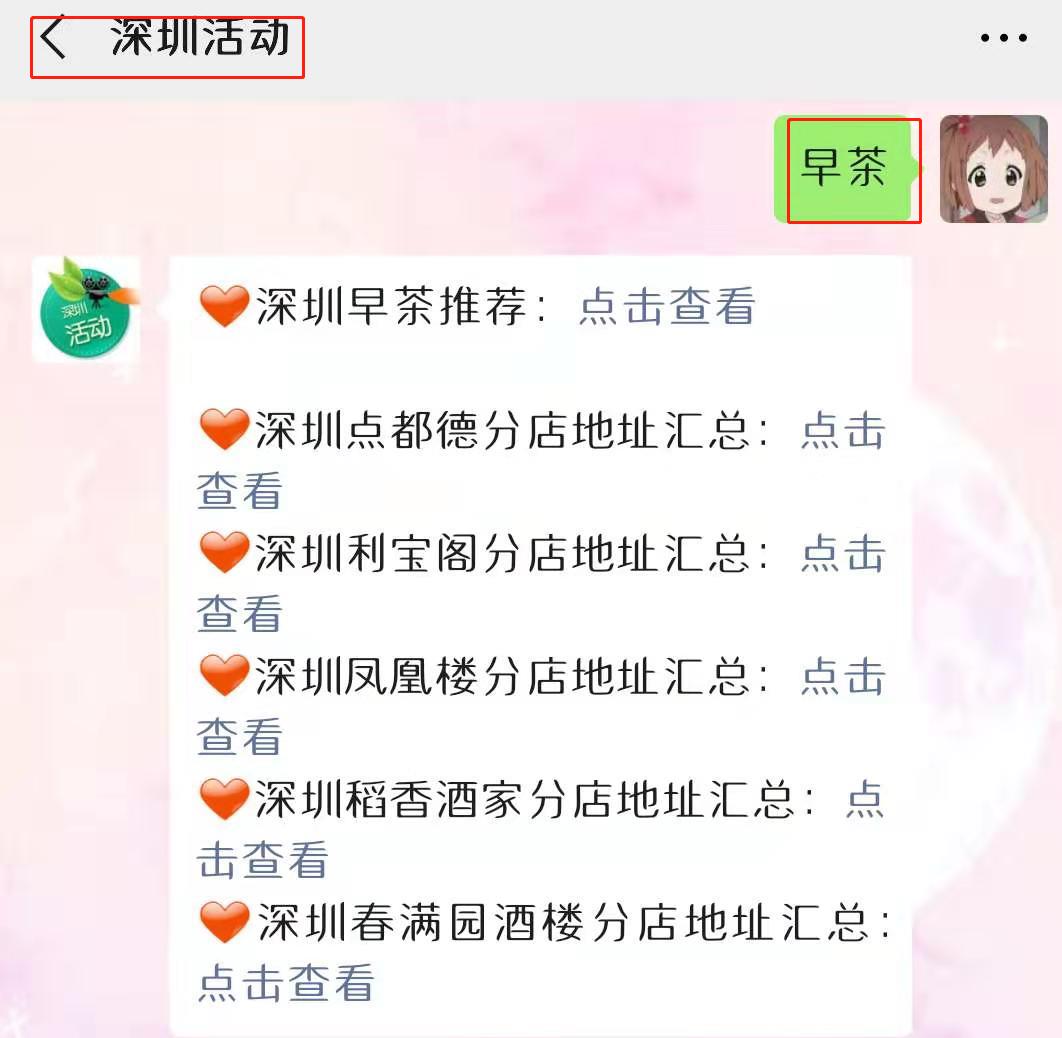The height and width of the screenshot is (1038, 1062).
Task: Open the three-dot more options menu
Action: click(1003, 39)
